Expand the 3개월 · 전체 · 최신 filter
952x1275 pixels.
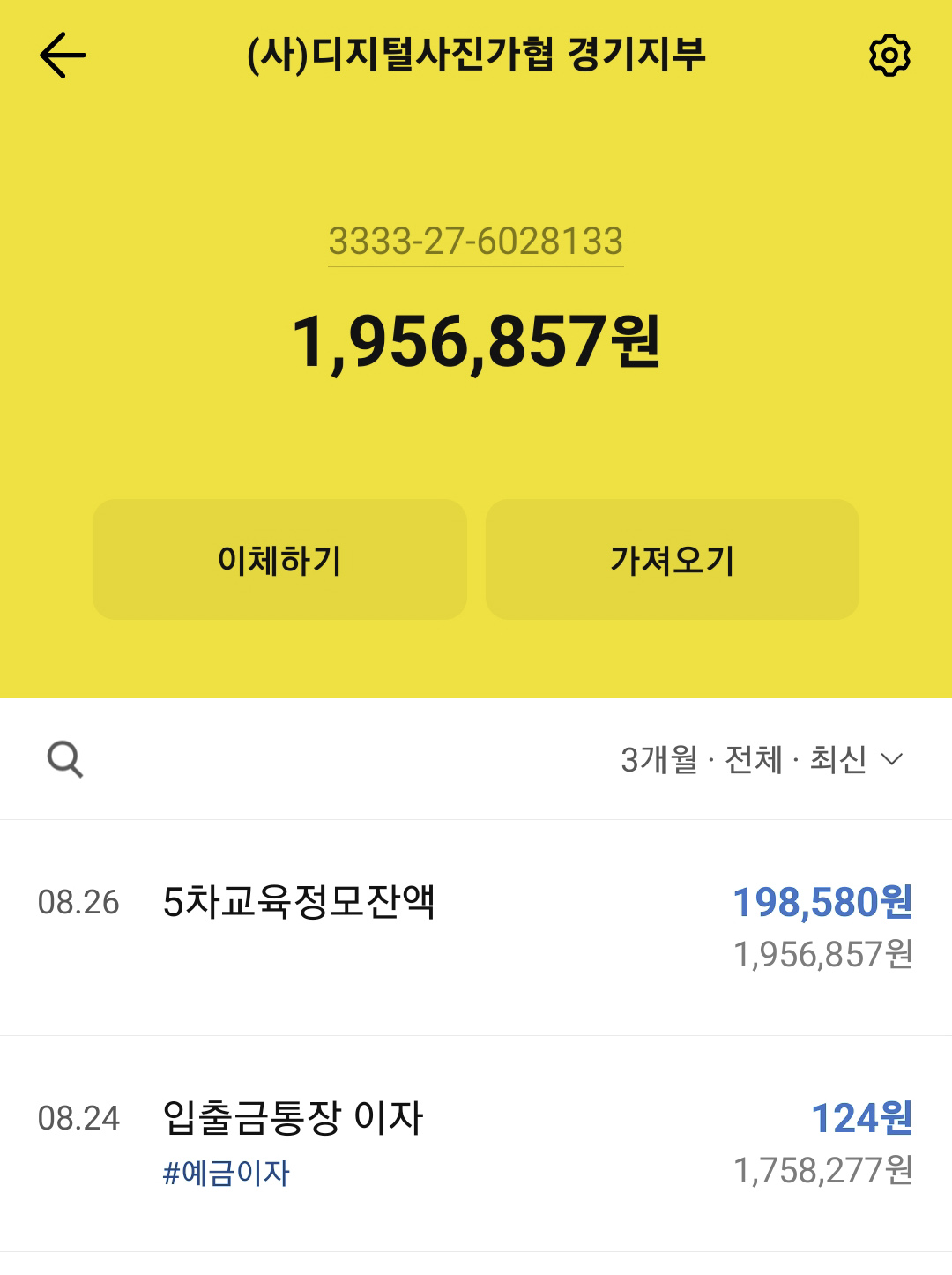click(762, 759)
